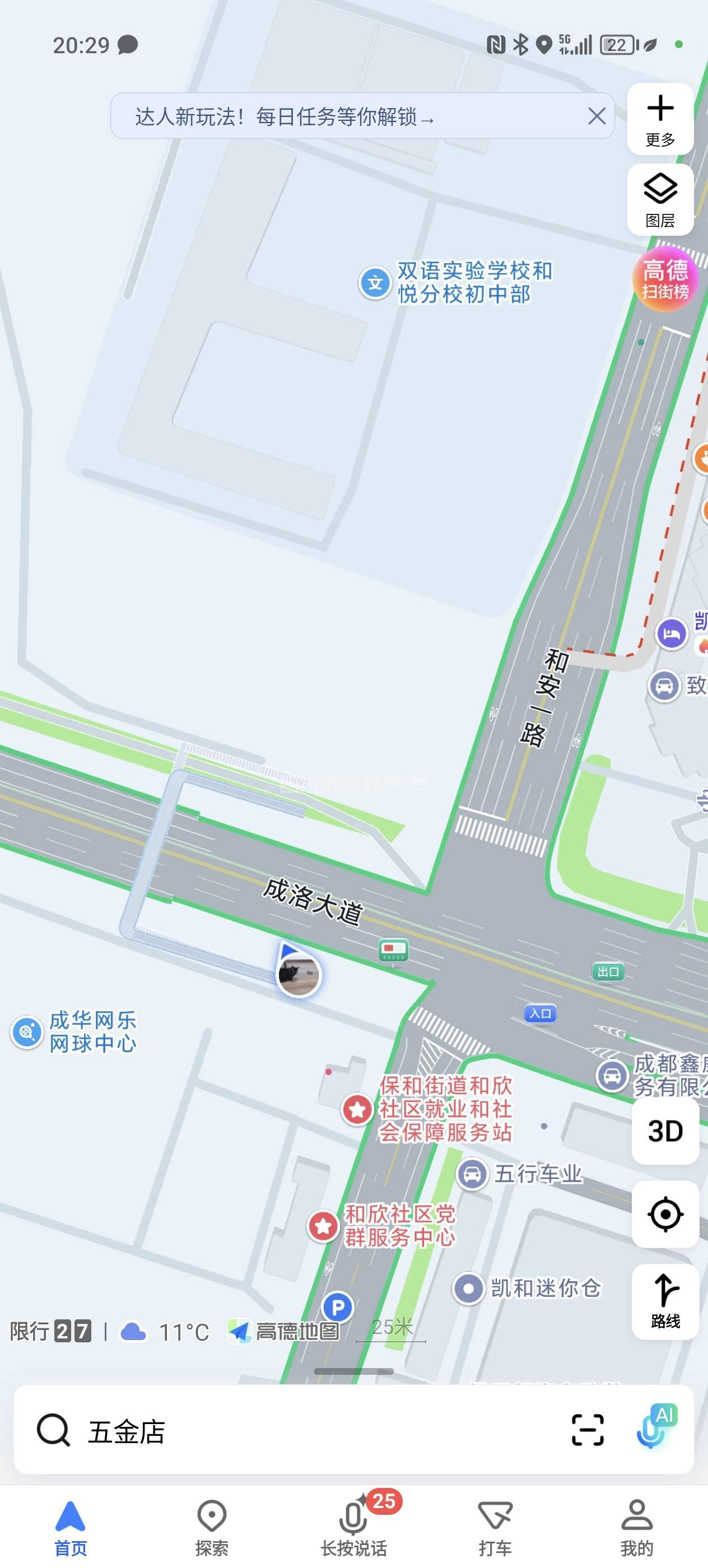The image size is (708, 1568).
Task: Open the 路线 route planner
Action: click(665, 1301)
